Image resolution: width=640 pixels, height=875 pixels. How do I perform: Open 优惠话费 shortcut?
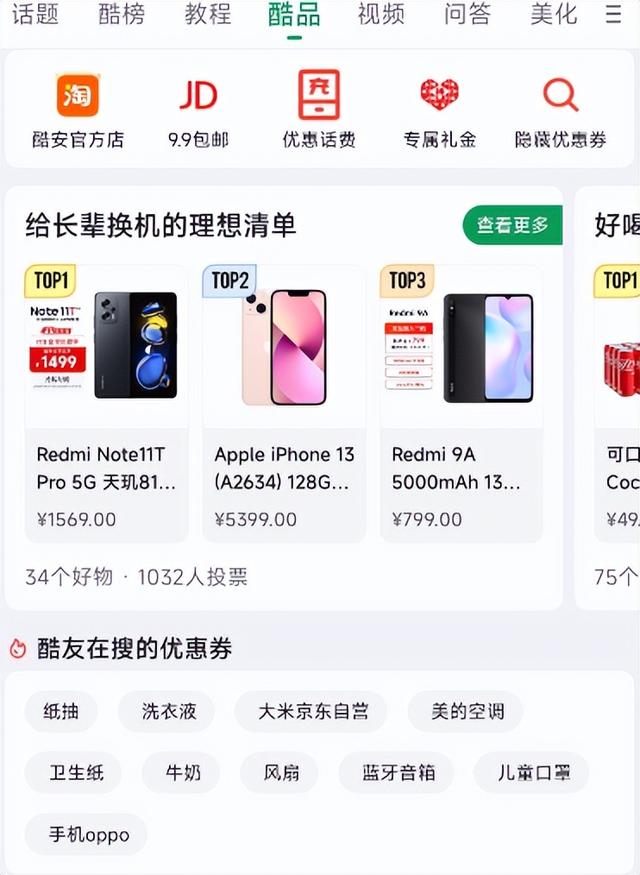tap(319, 110)
